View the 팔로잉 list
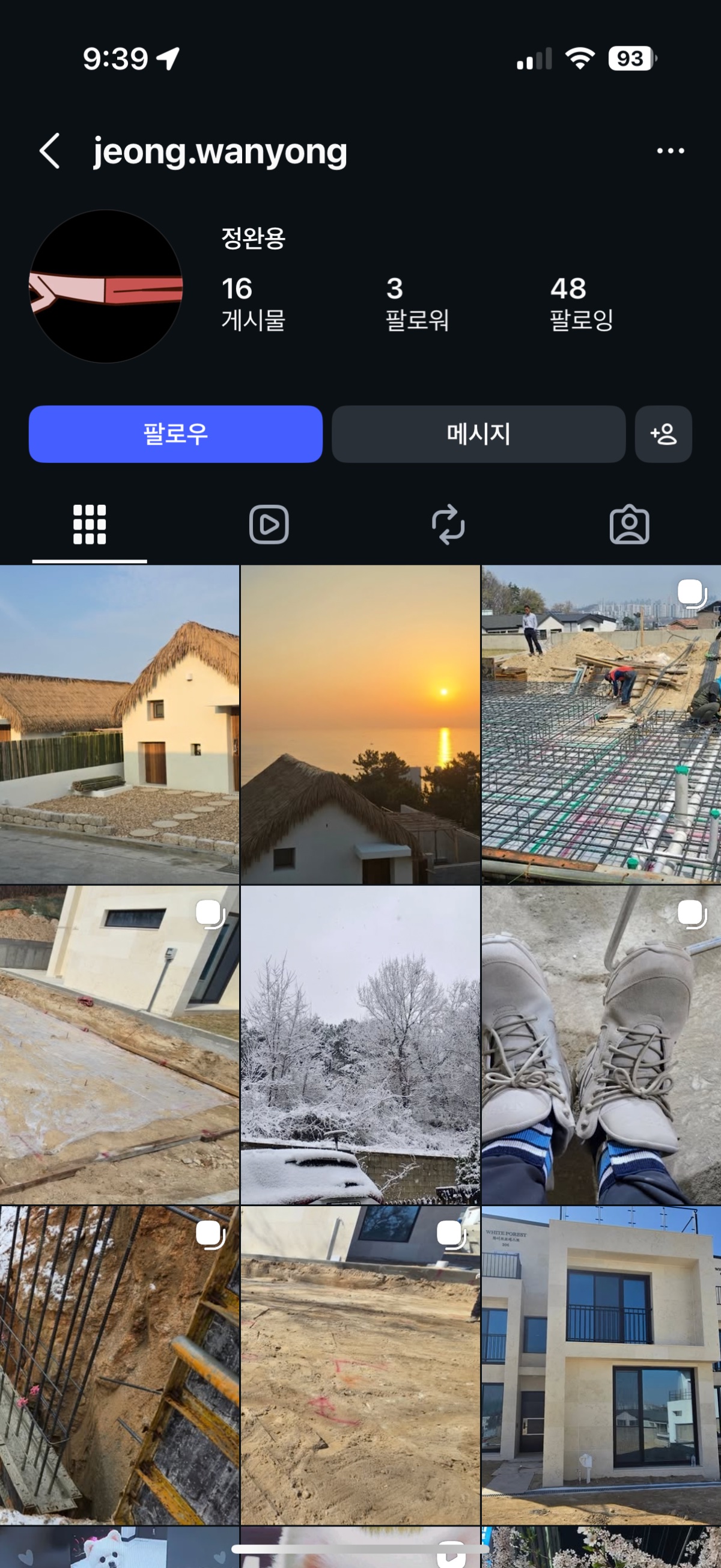721x1568 pixels. (x=581, y=303)
